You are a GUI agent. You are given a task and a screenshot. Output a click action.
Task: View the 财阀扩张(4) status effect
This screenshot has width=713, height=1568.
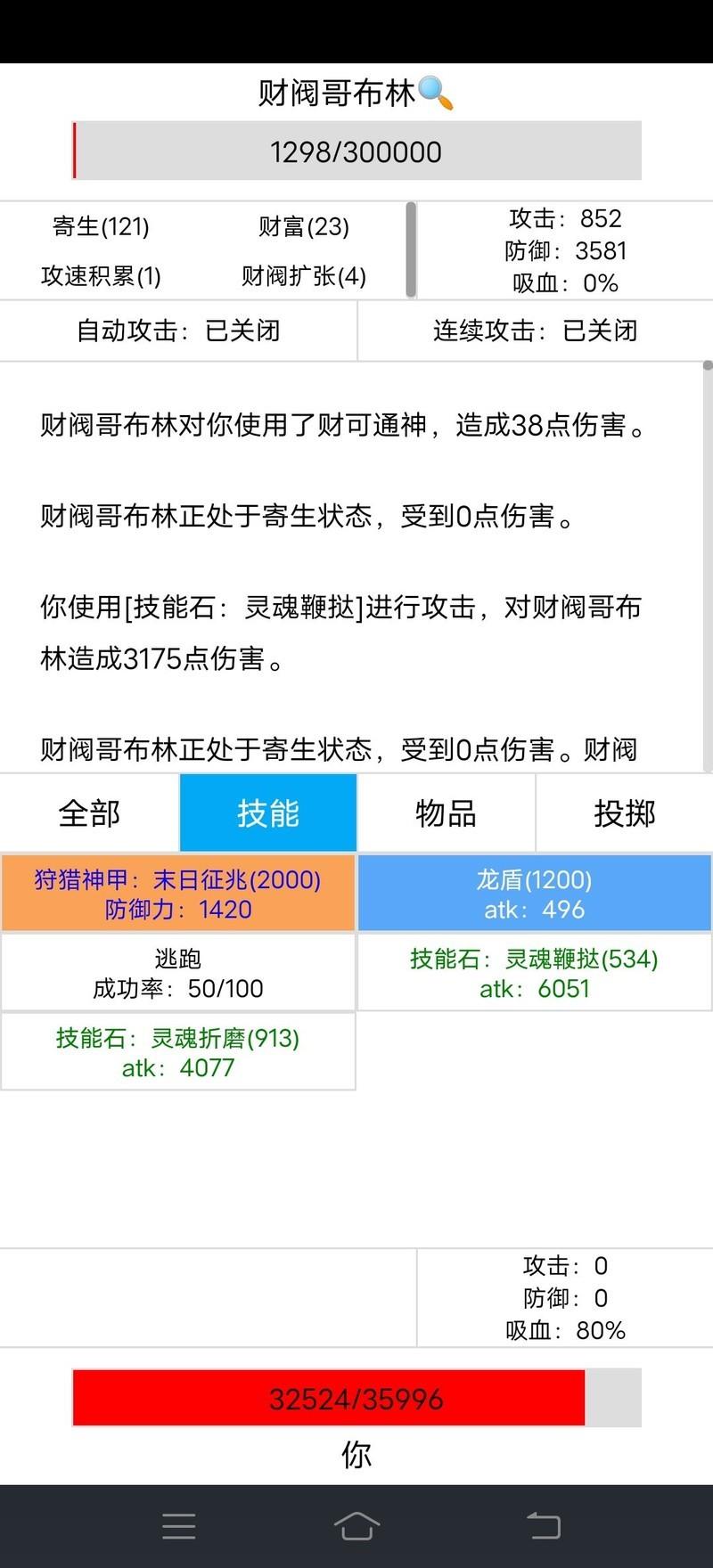(x=303, y=276)
